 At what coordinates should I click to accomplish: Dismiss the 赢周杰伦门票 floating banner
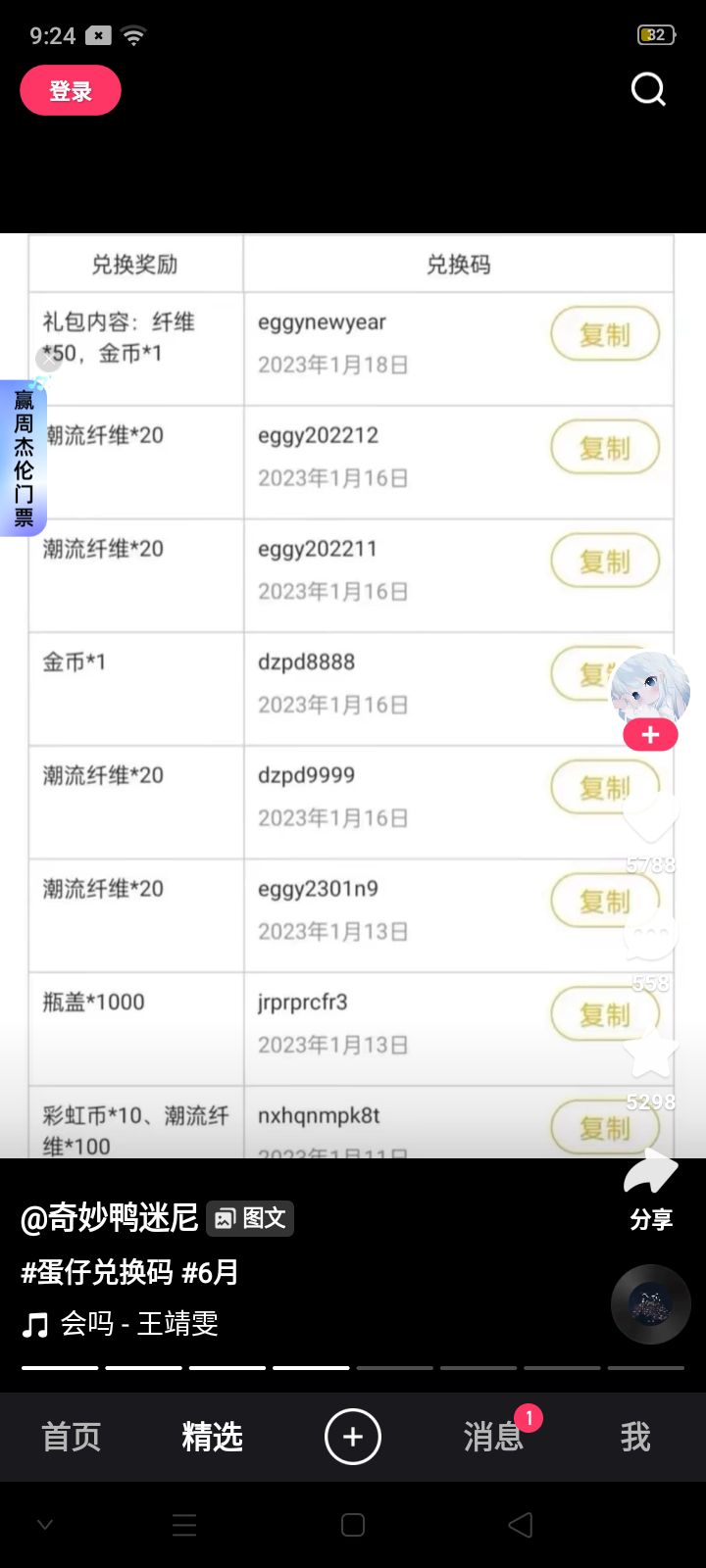[x=48, y=359]
